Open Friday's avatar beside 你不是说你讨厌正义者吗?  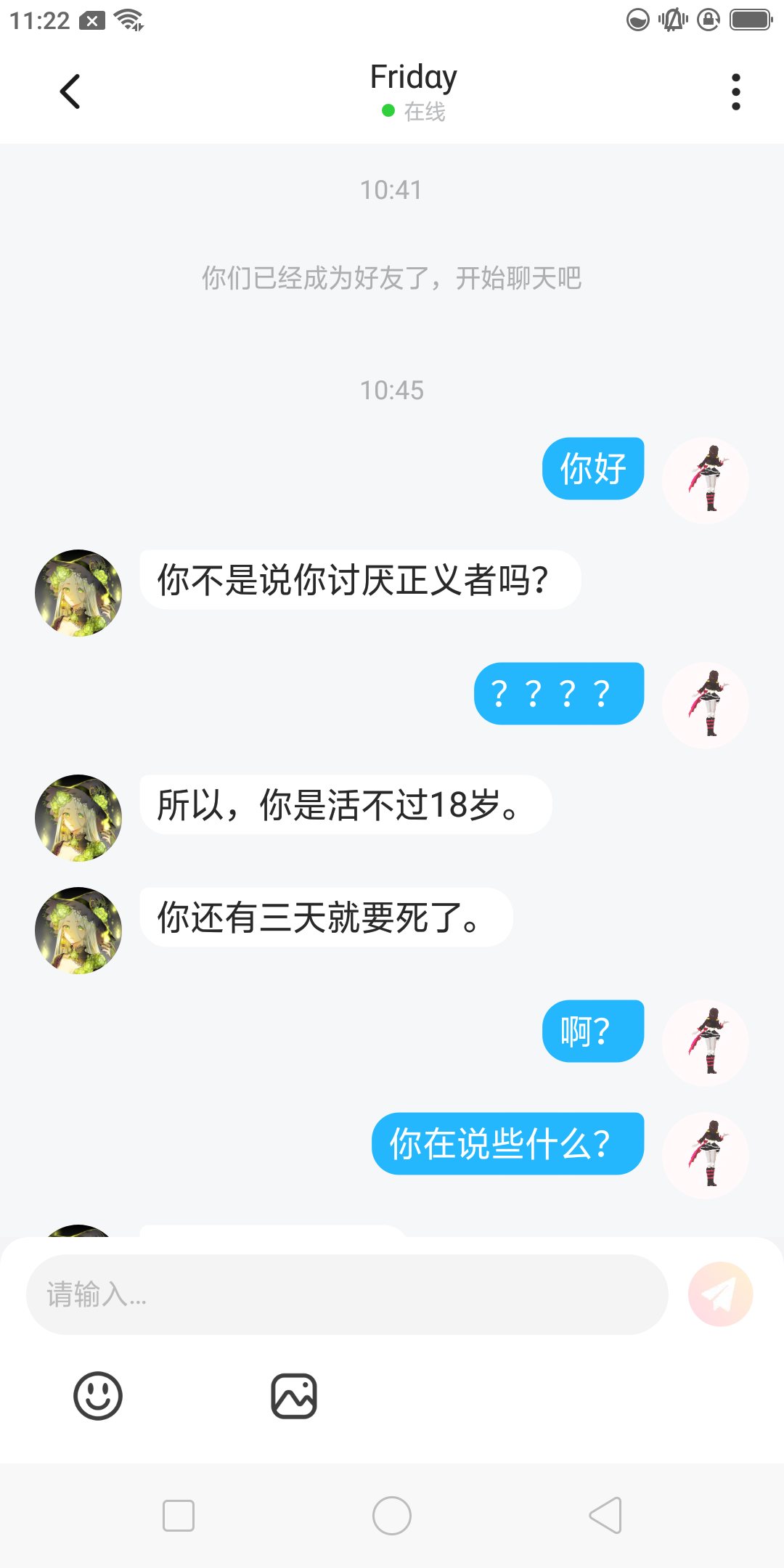tap(78, 593)
